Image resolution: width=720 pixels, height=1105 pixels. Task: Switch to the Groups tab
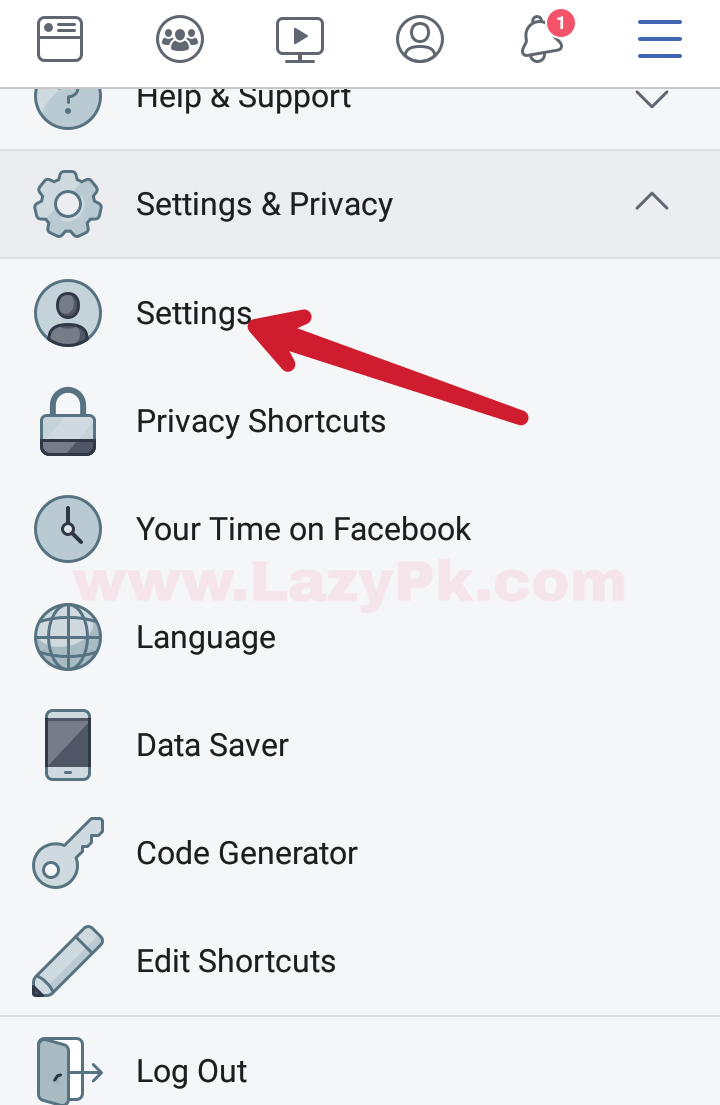click(x=180, y=39)
